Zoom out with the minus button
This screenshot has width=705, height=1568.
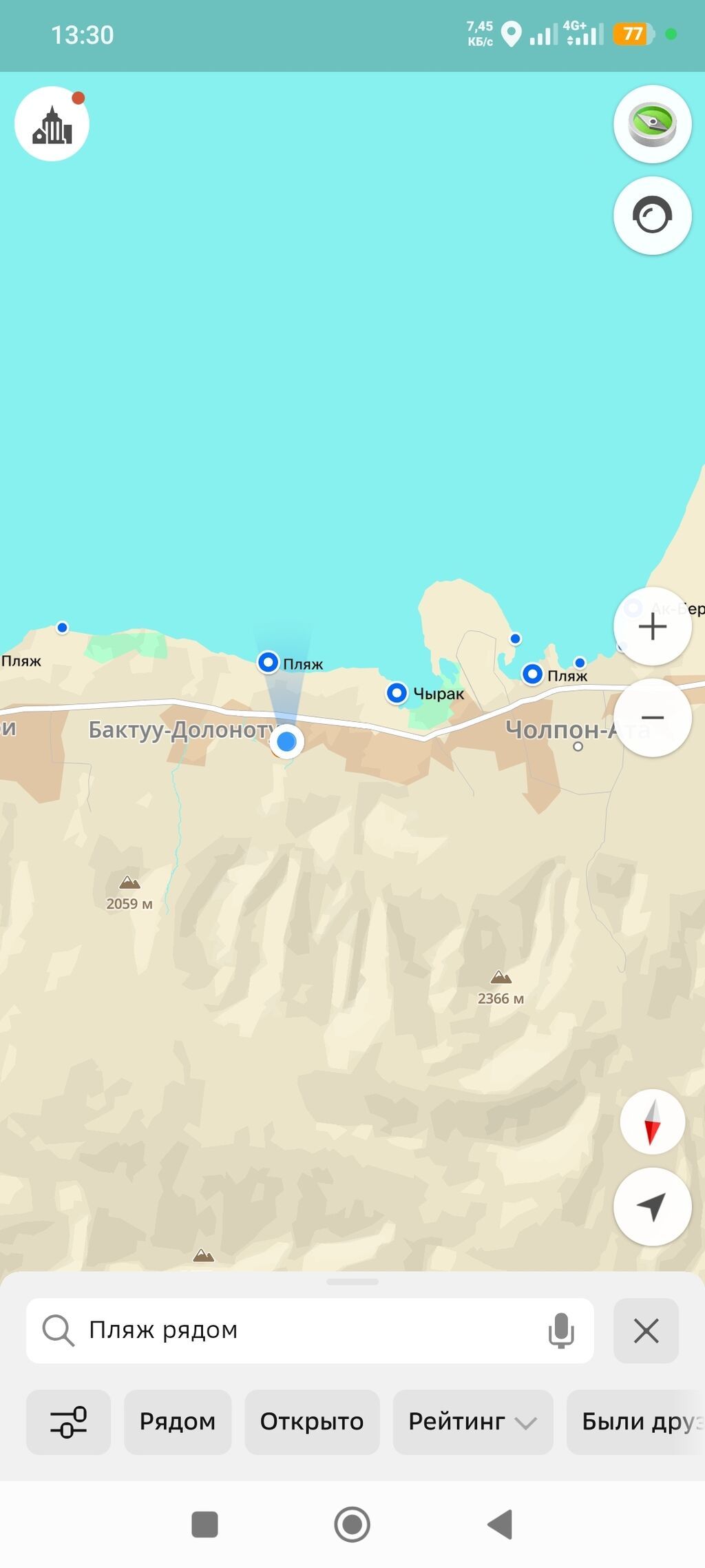652,718
